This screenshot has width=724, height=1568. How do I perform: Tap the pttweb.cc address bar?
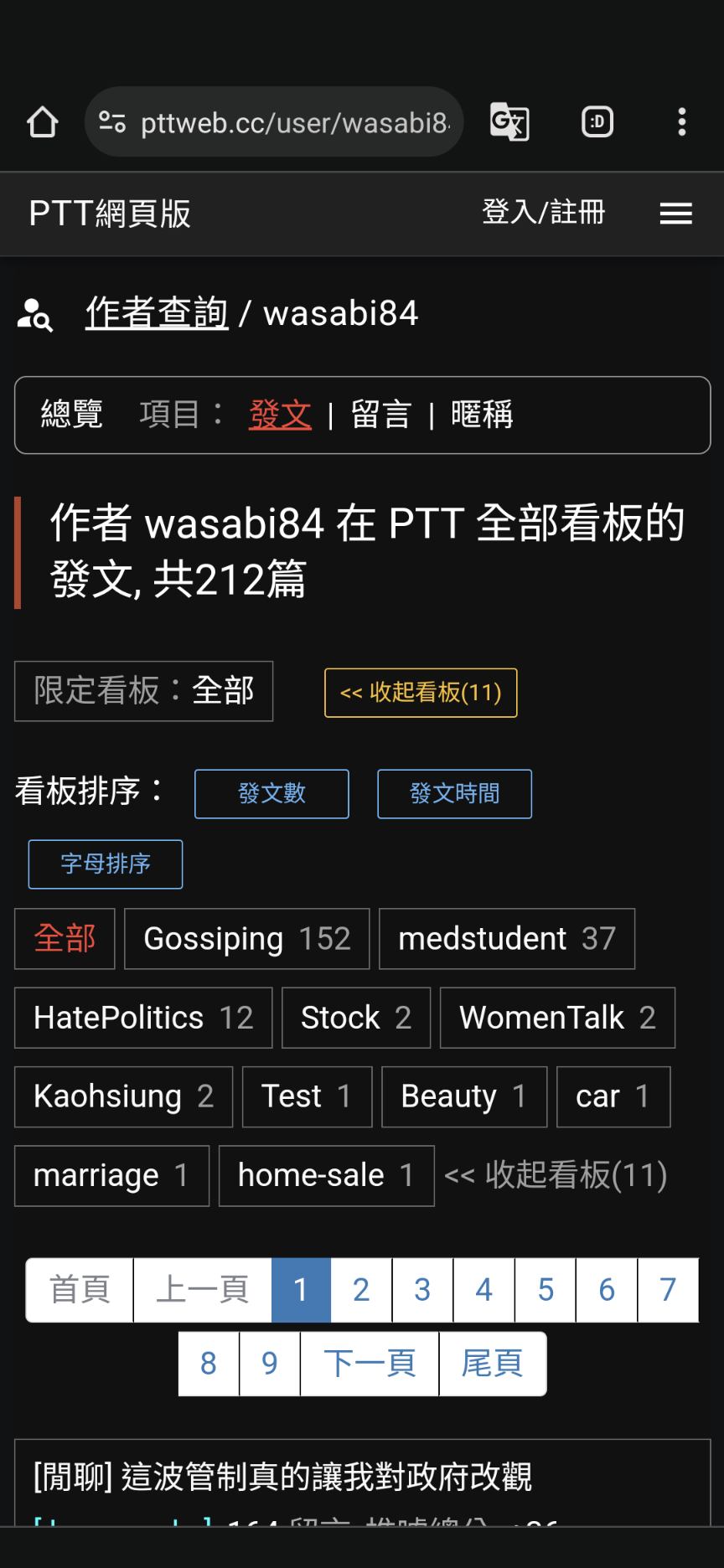[x=274, y=122]
